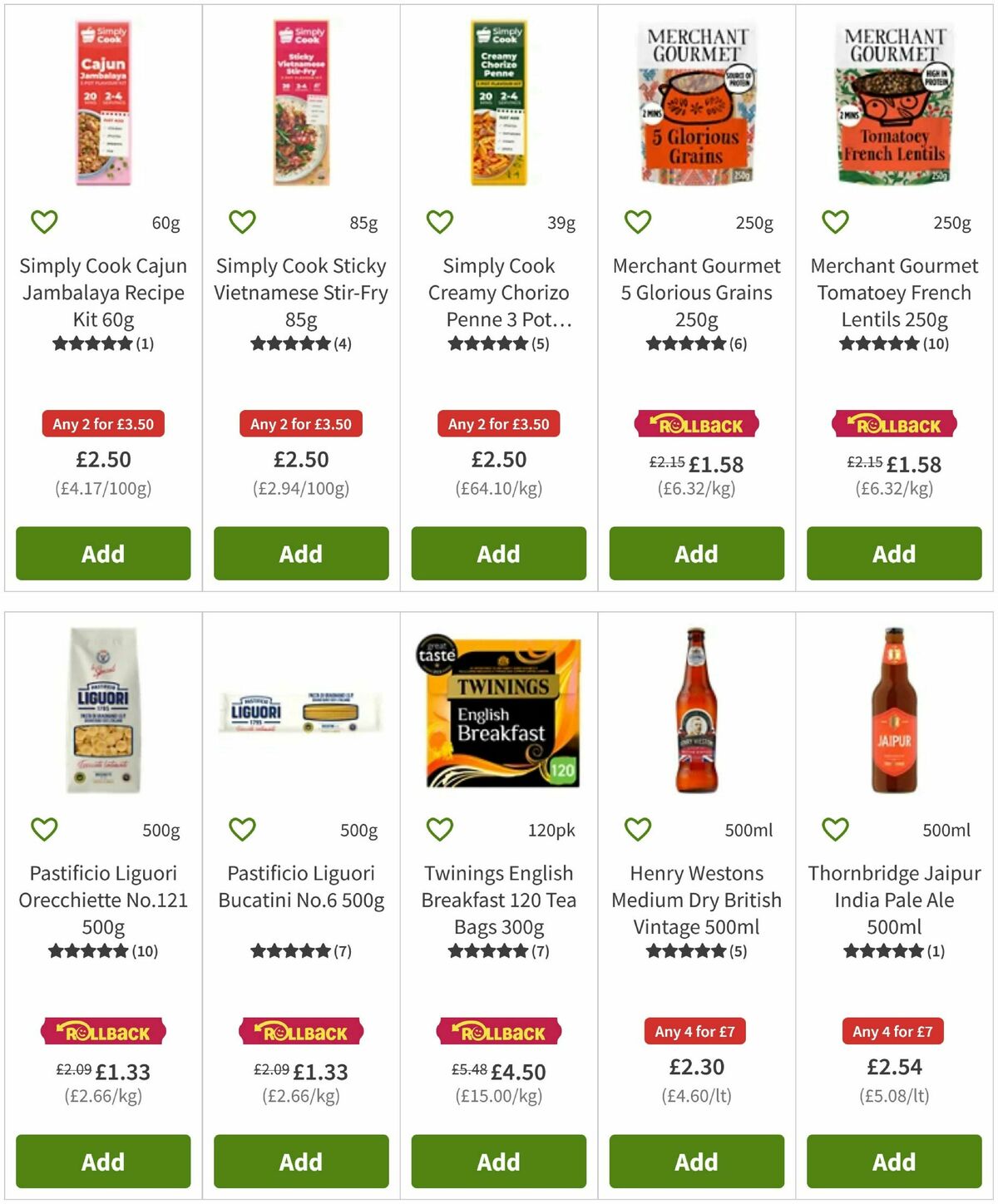Toggle the heart on Pastificio Liguori Bucatini
This screenshot has width=998, height=1204.
pos(242,829)
